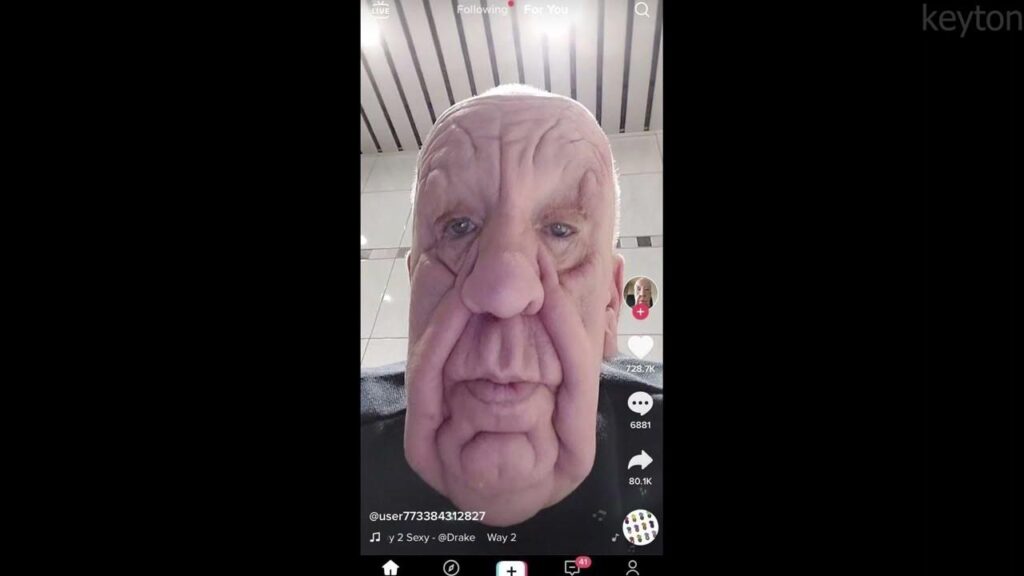This screenshot has width=1024, height=576.
Task: Open the search magnifier
Action: pos(642,10)
